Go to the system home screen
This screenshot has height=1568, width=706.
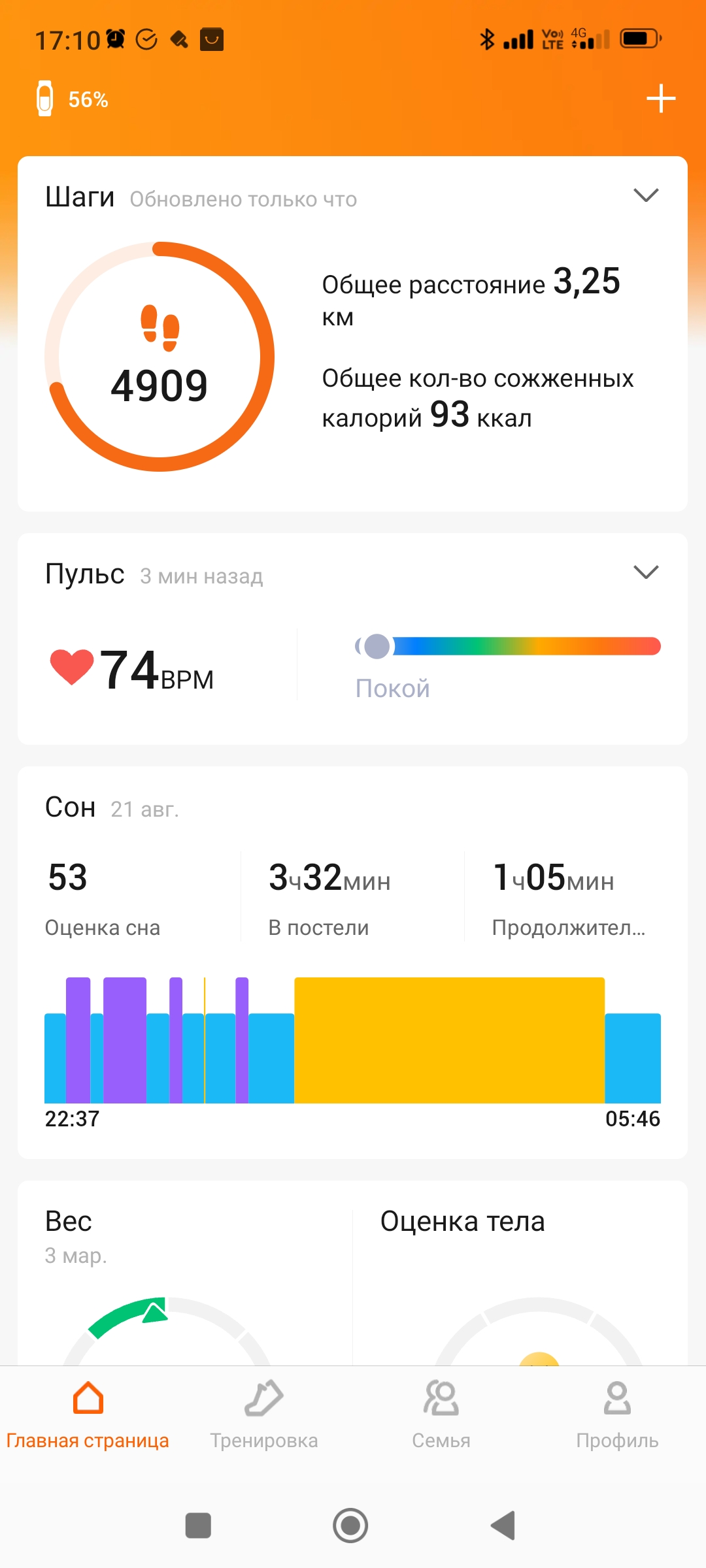(350, 1526)
